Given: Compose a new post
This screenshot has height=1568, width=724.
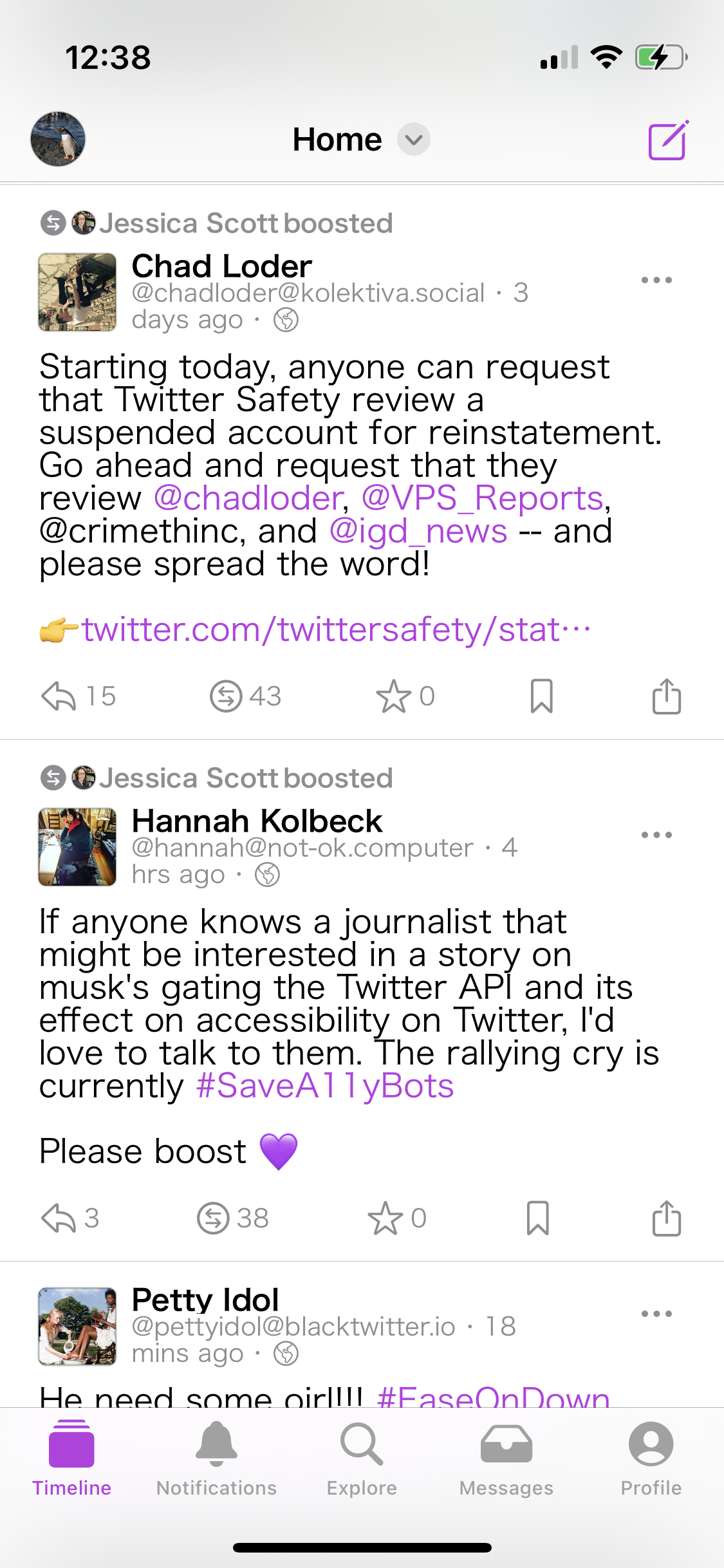Looking at the screenshot, I should click(x=667, y=140).
